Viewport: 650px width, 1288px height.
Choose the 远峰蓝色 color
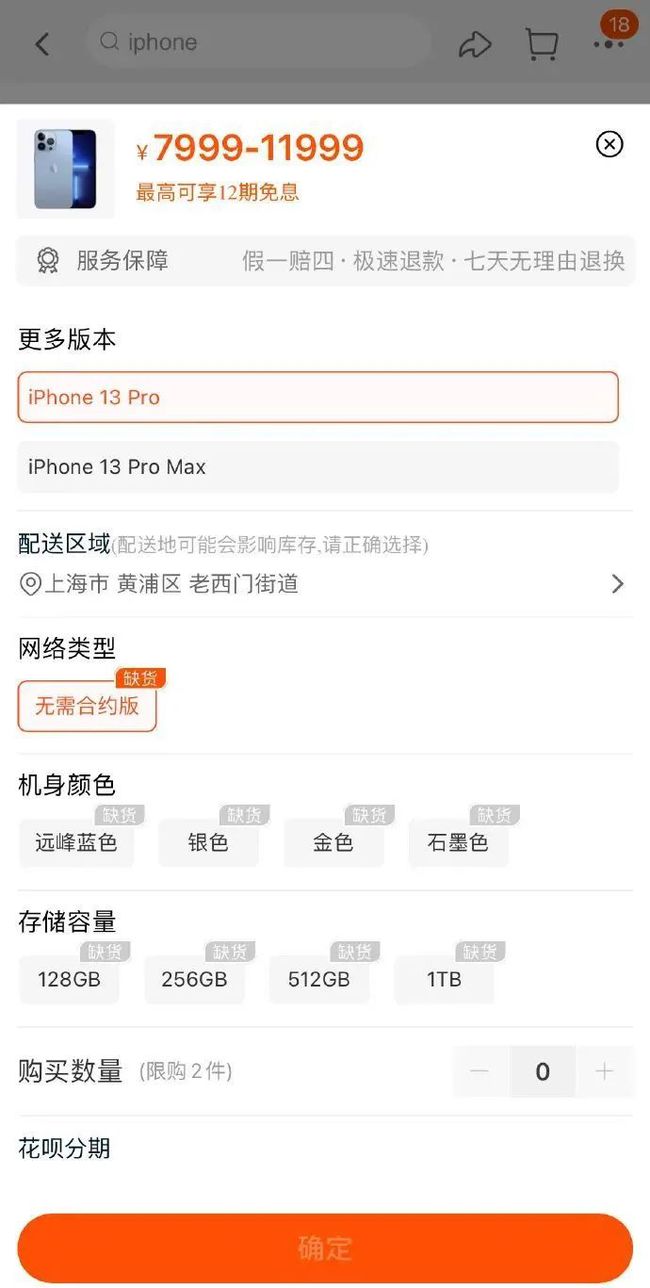coord(76,842)
